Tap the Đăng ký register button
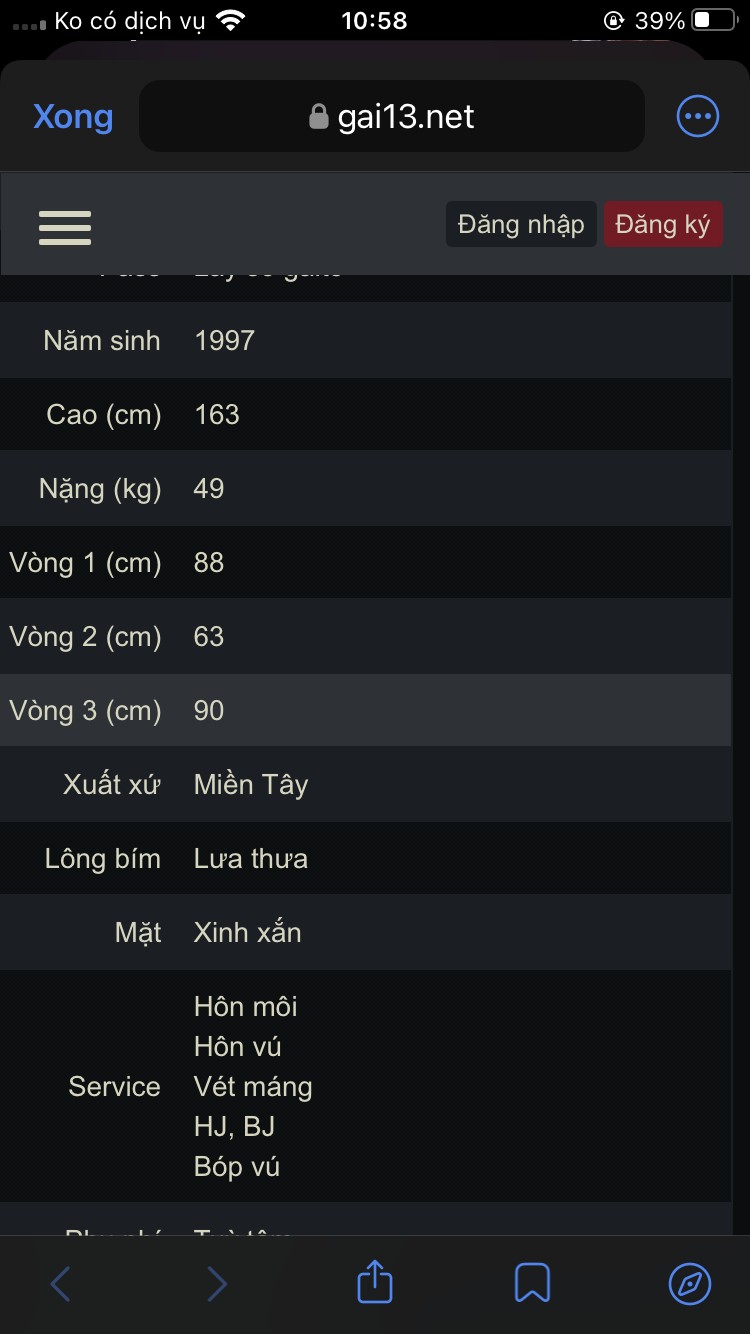Image resolution: width=750 pixels, height=1334 pixels. click(662, 224)
